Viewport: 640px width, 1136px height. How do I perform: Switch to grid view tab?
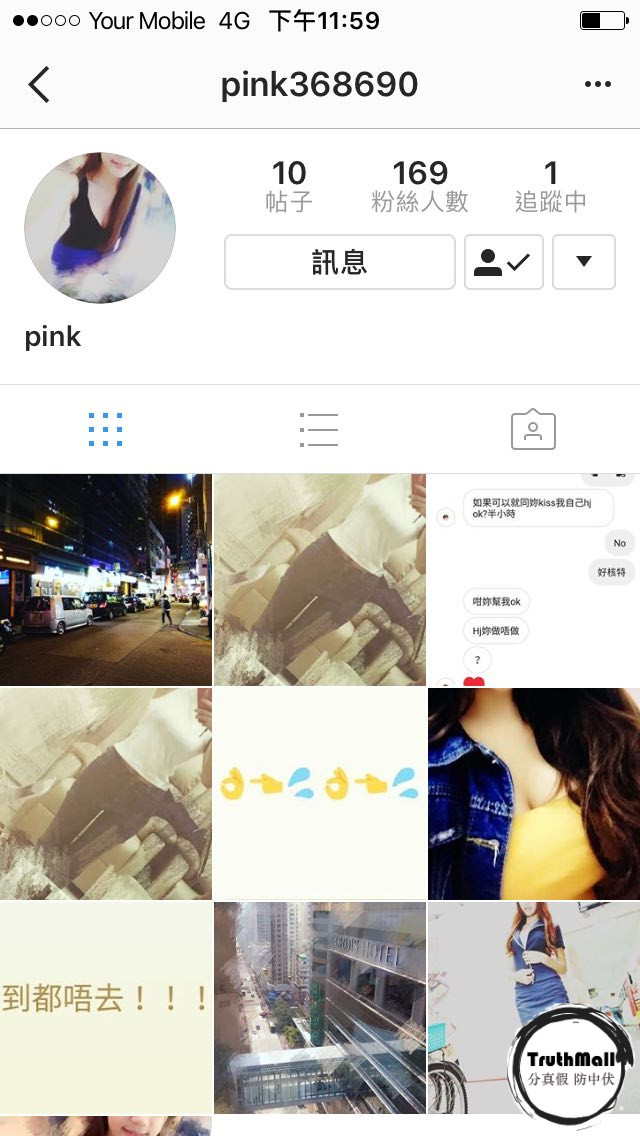(105, 429)
